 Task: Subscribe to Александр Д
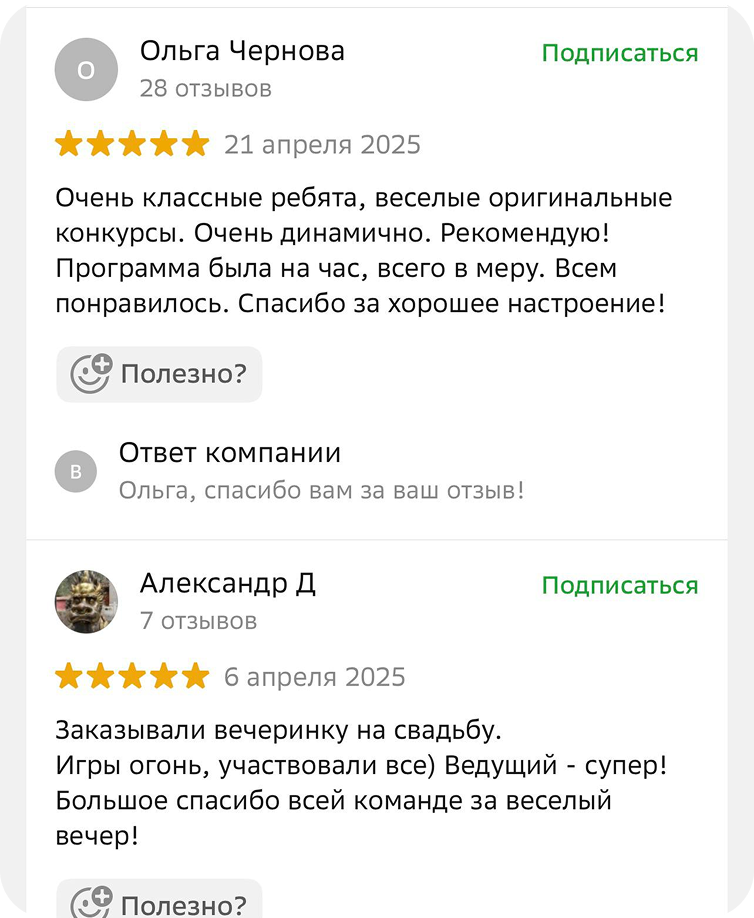coord(619,585)
